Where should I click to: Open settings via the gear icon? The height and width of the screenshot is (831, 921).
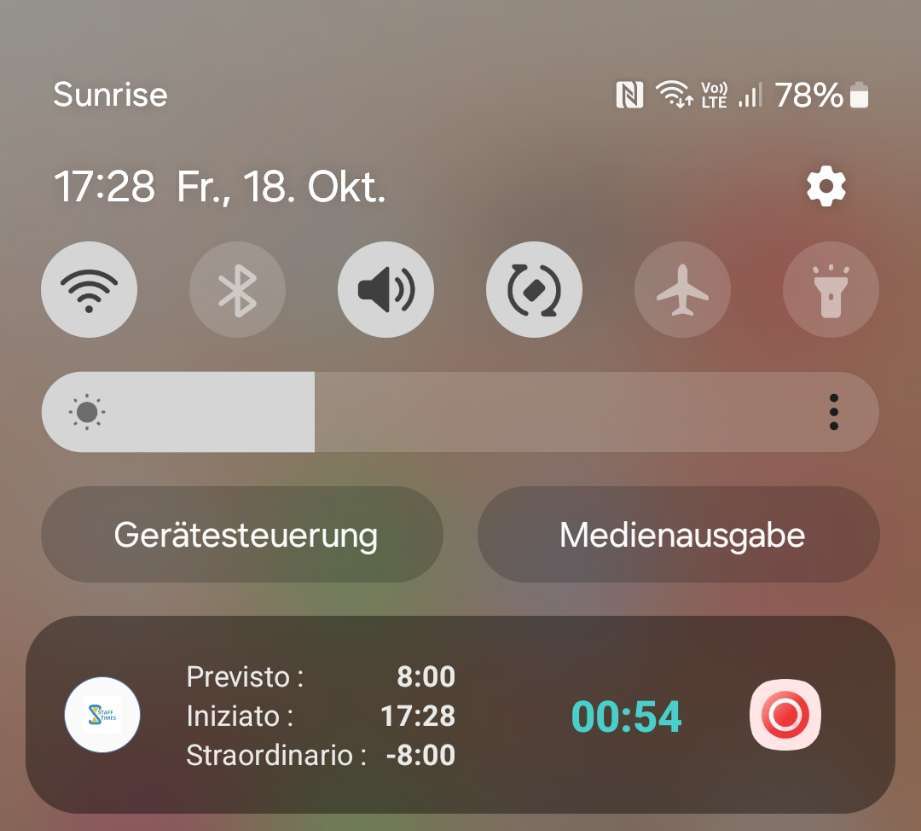coord(826,187)
